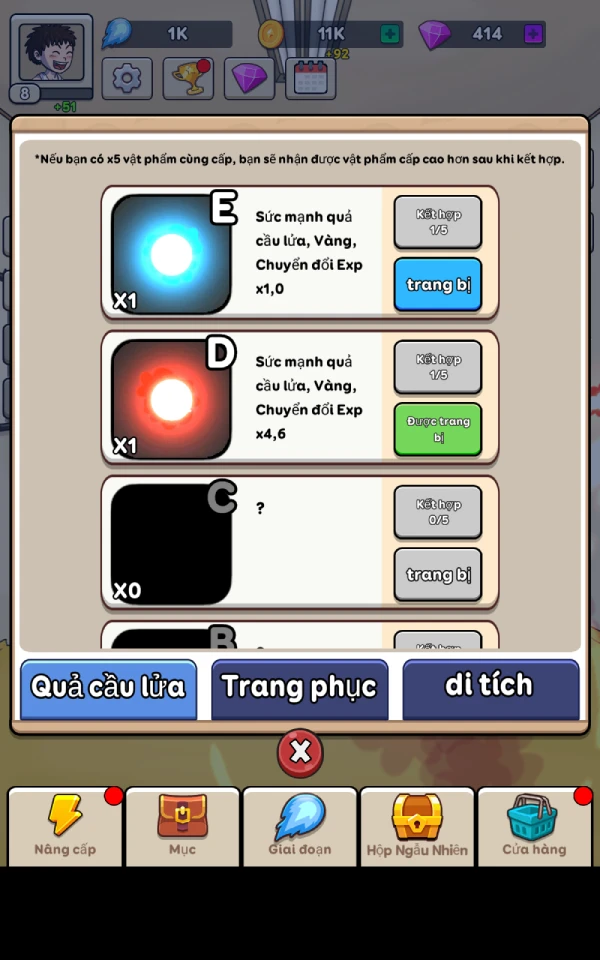This screenshot has height=960, width=600.
Task: Open the settings gear icon
Action: pyautogui.click(x=127, y=78)
